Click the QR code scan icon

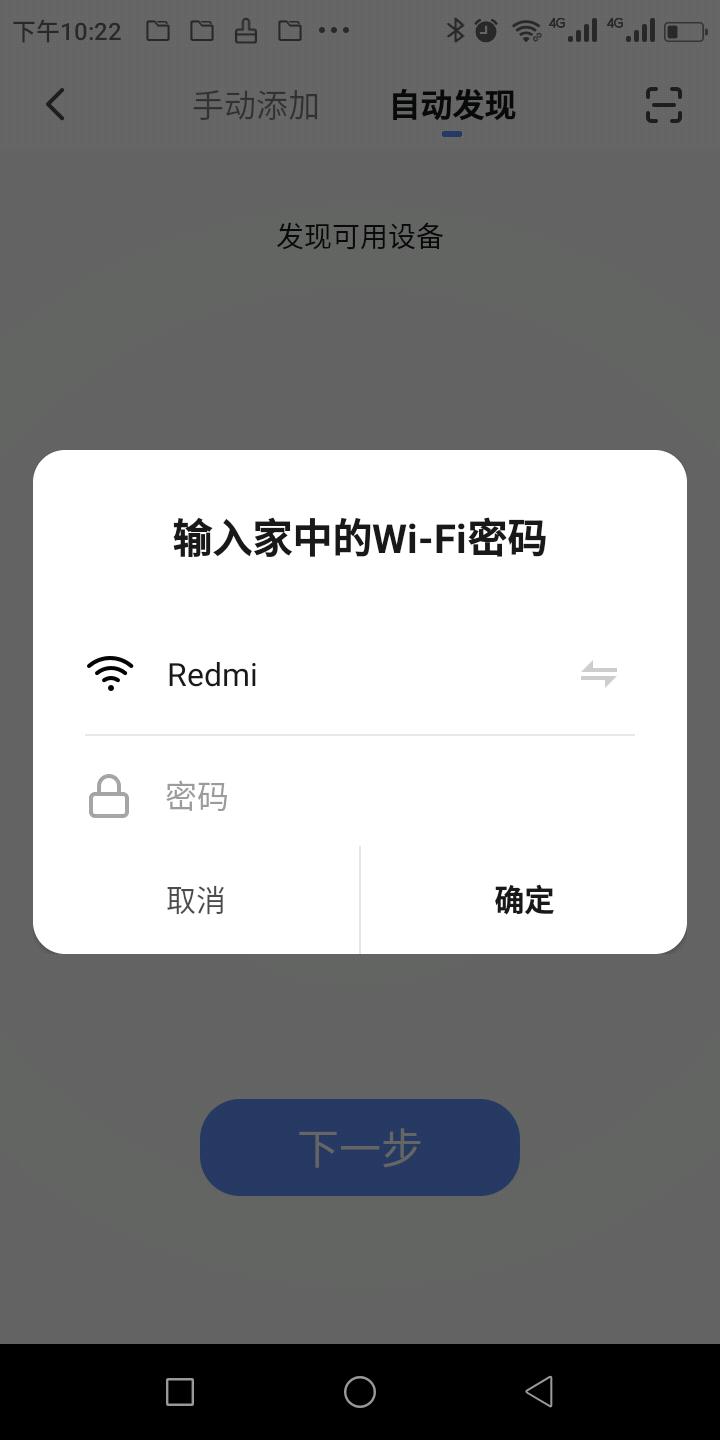click(662, 104)
